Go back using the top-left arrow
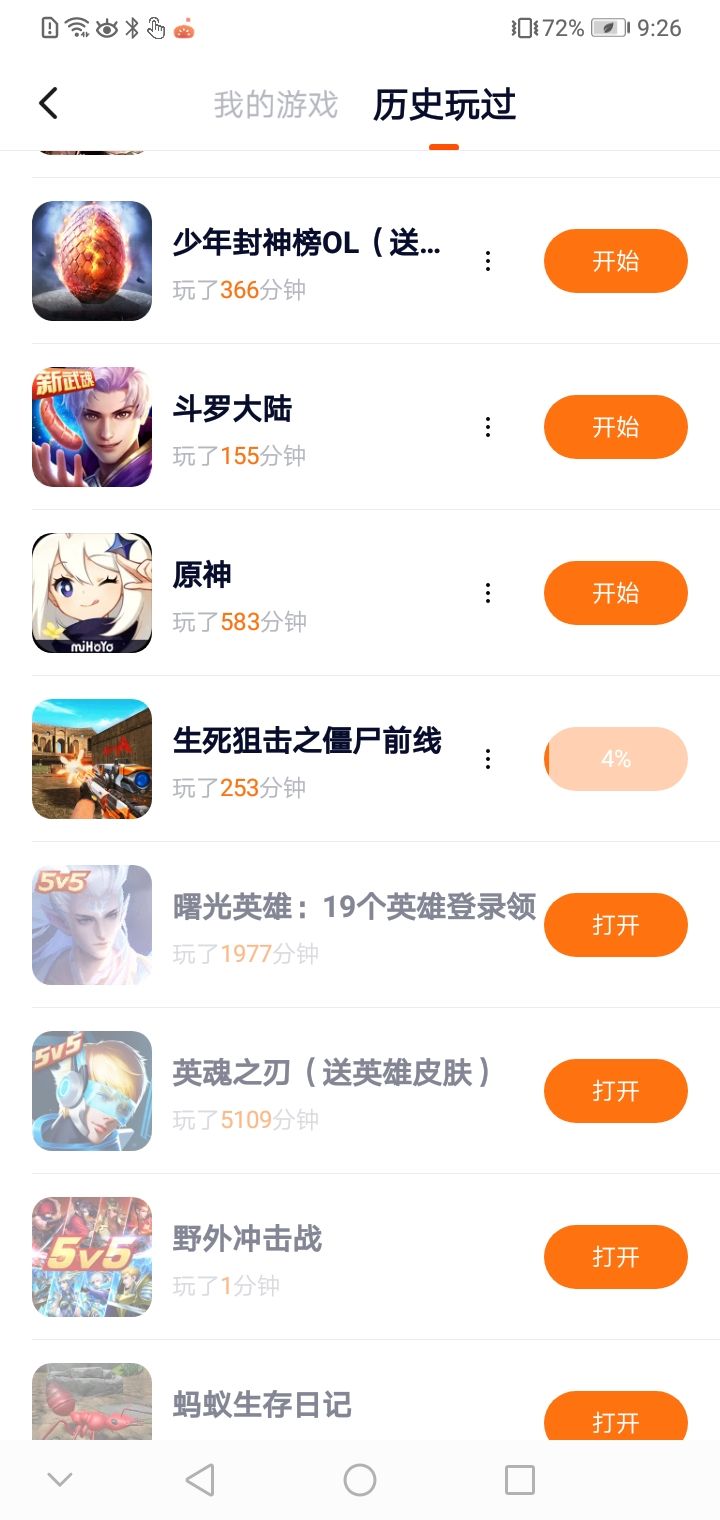 click(48, 104)
